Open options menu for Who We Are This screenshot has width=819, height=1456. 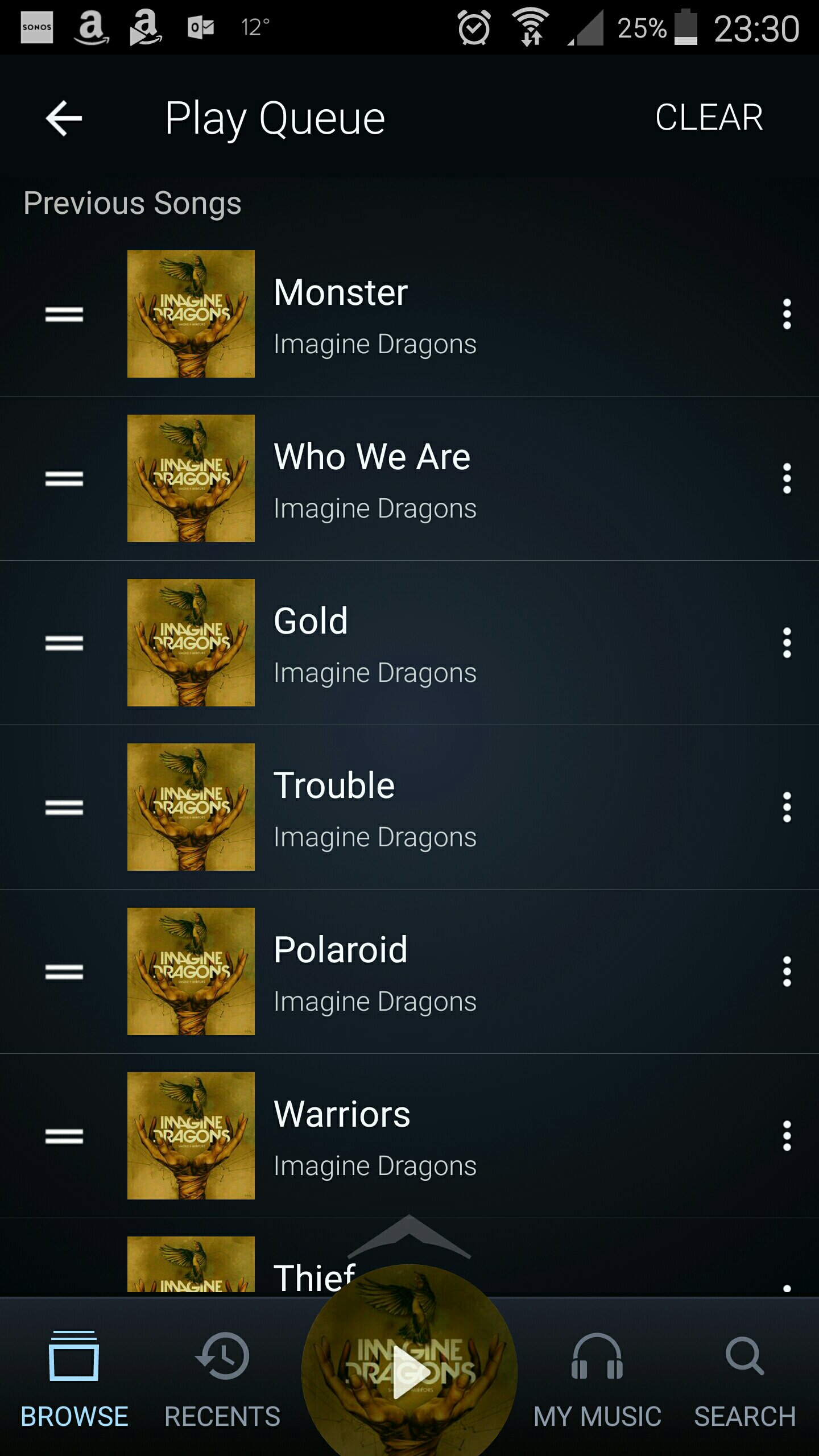pos(787,478)
